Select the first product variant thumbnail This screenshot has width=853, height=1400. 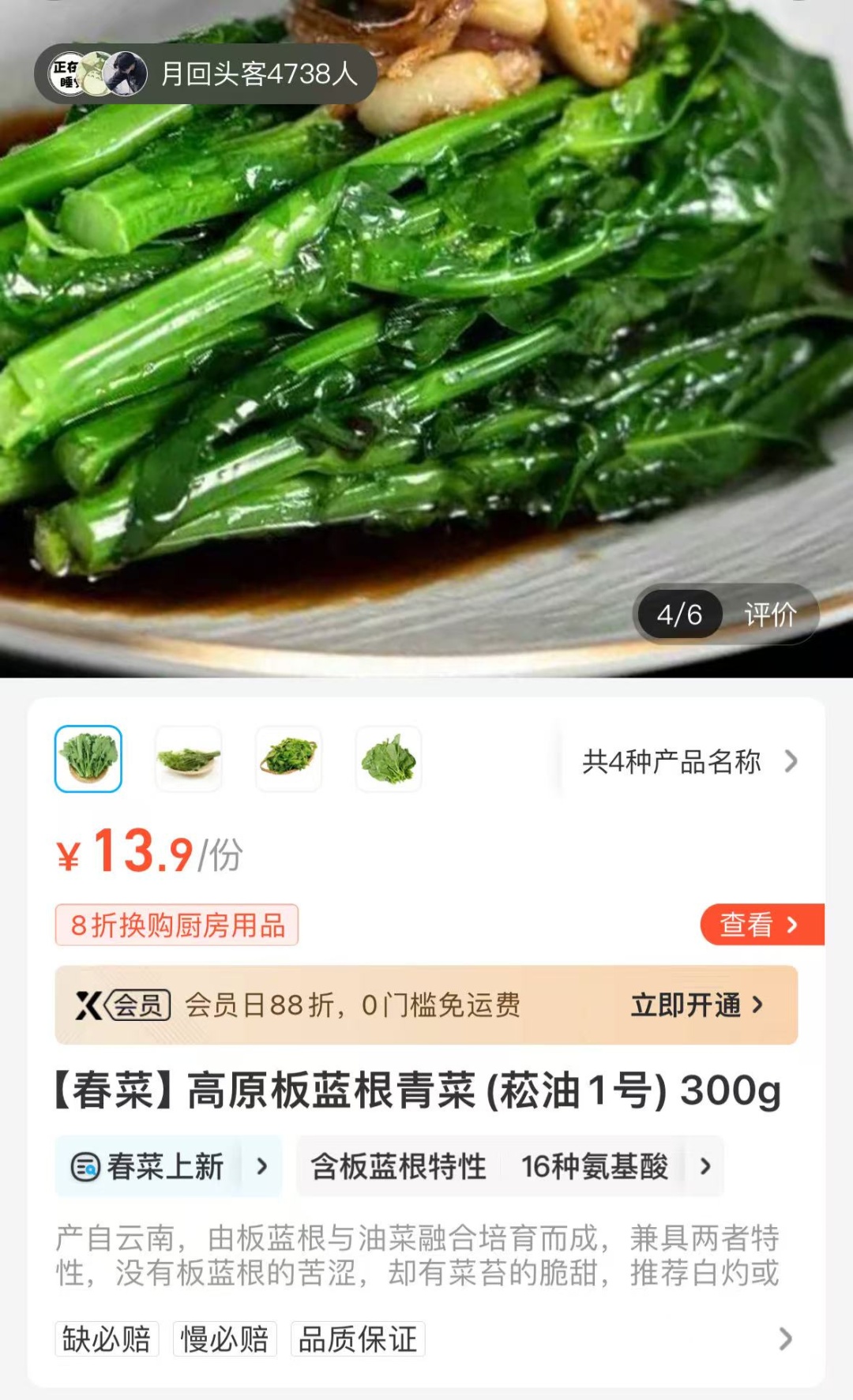click(x=88, y=758)
